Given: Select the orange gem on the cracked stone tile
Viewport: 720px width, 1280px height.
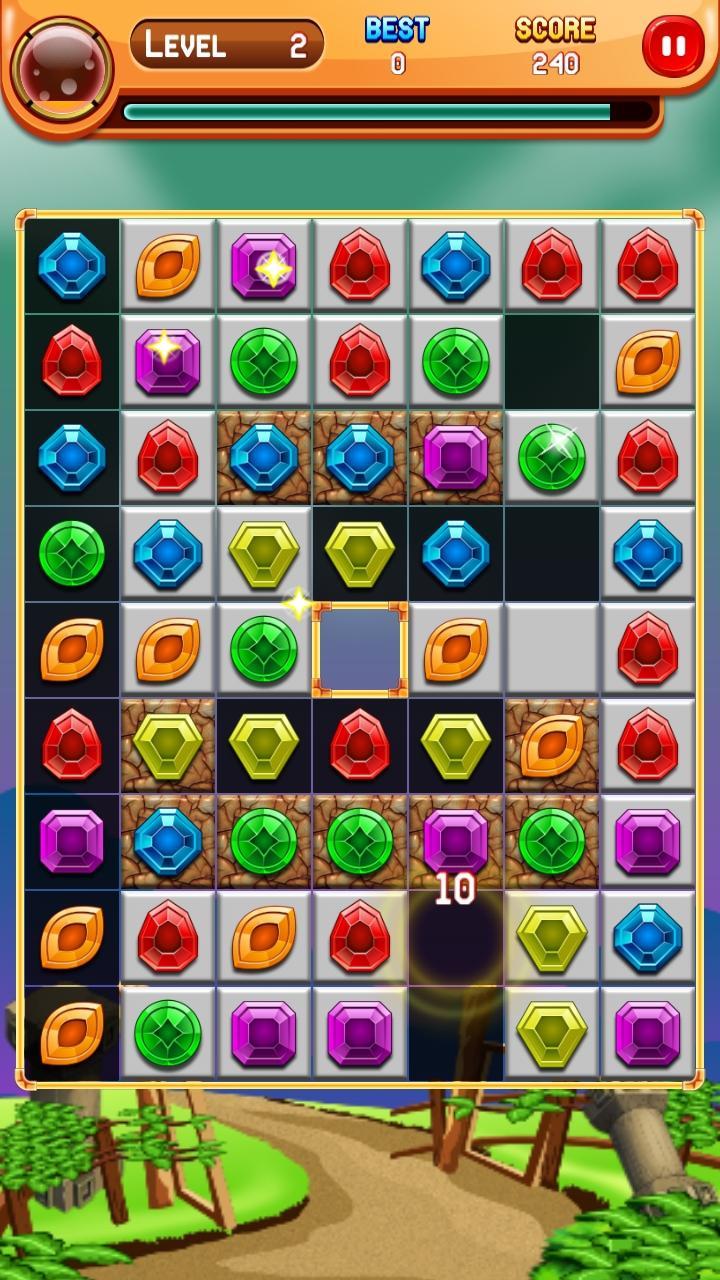Looking at the screenshot, I should pyautogui.click(x=552, y=745).
